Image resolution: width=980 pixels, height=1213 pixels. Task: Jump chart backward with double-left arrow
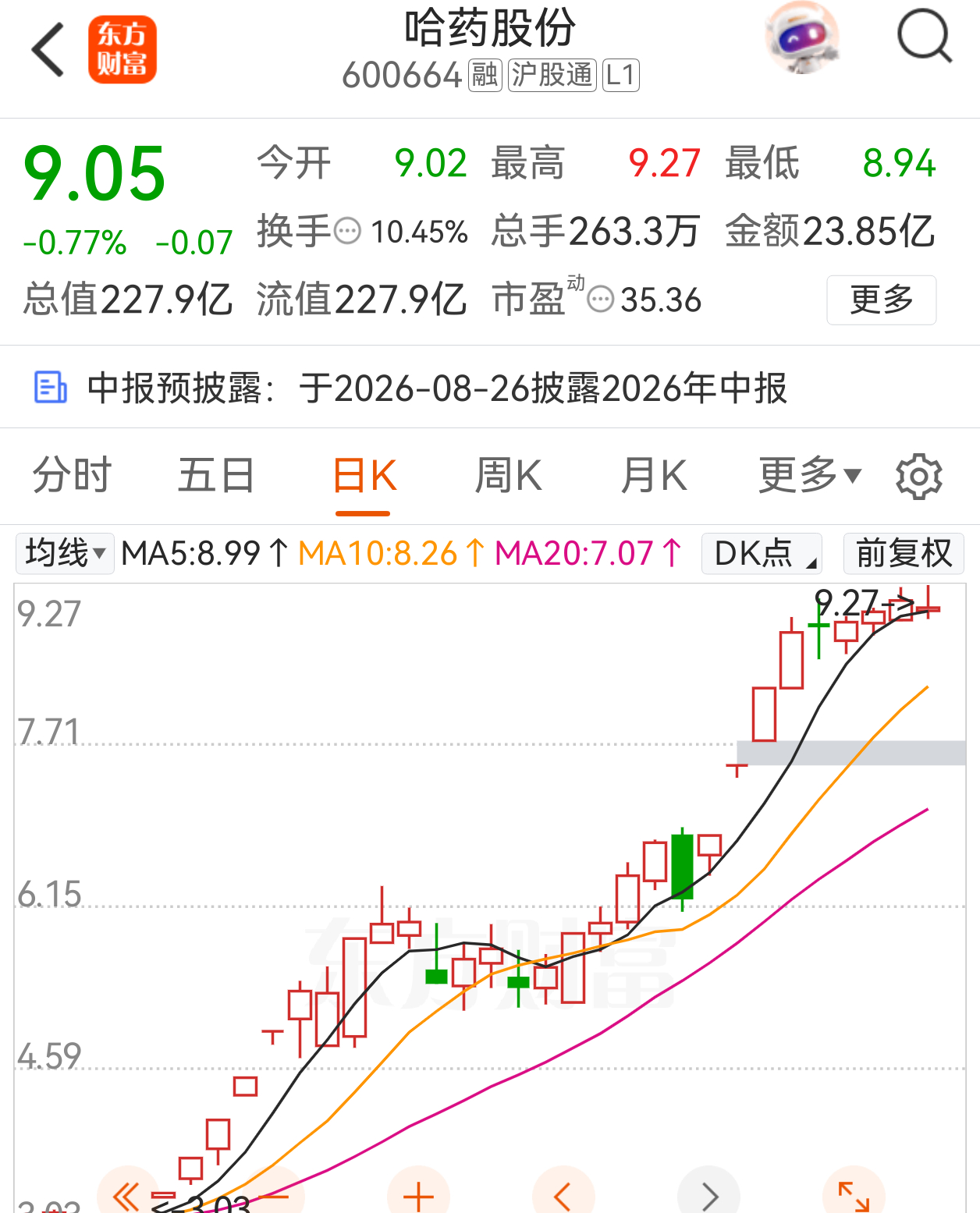127,1195
